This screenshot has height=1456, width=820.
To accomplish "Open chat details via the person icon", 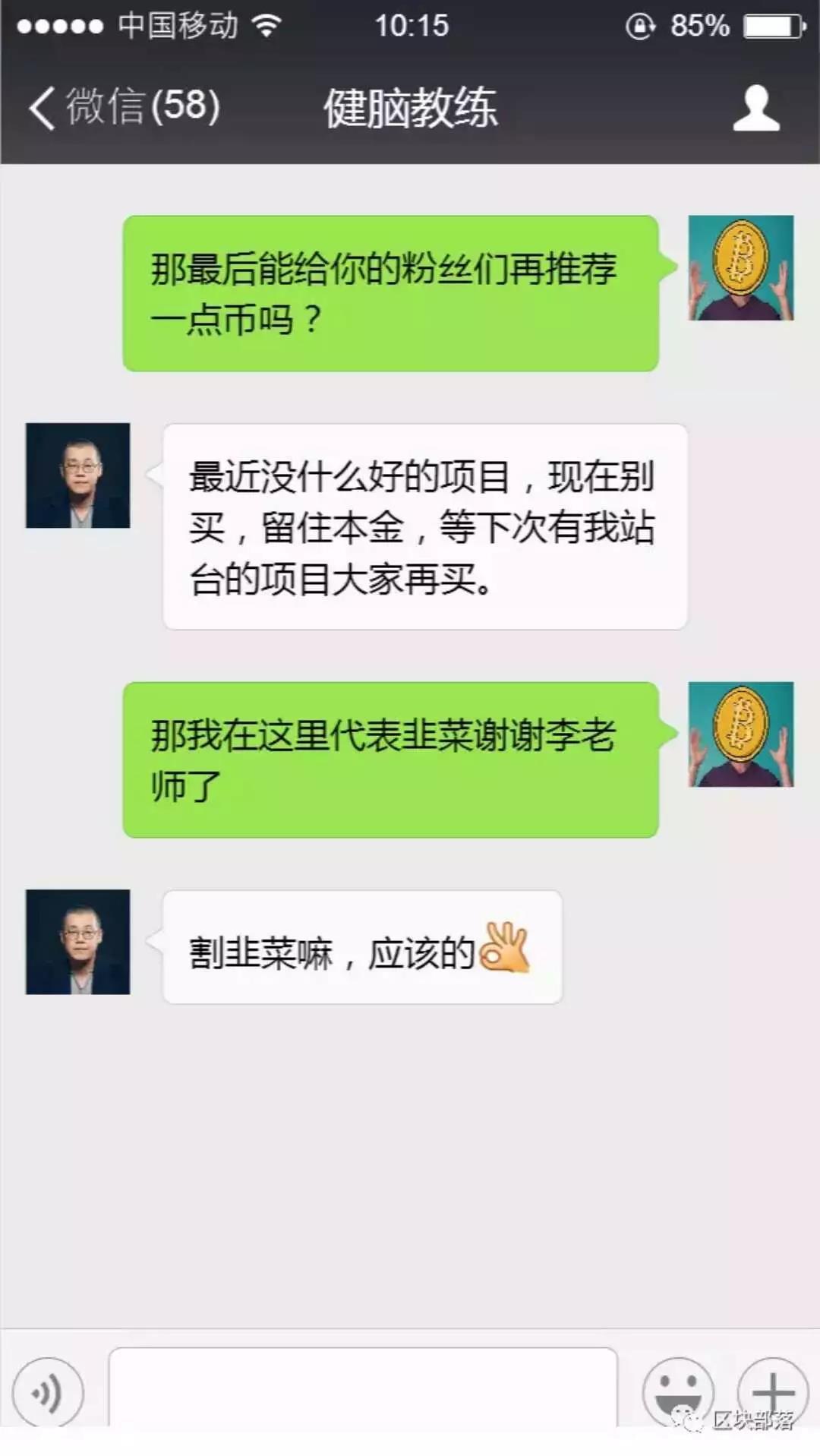I will pyautogui.click(x=755, y=108).
